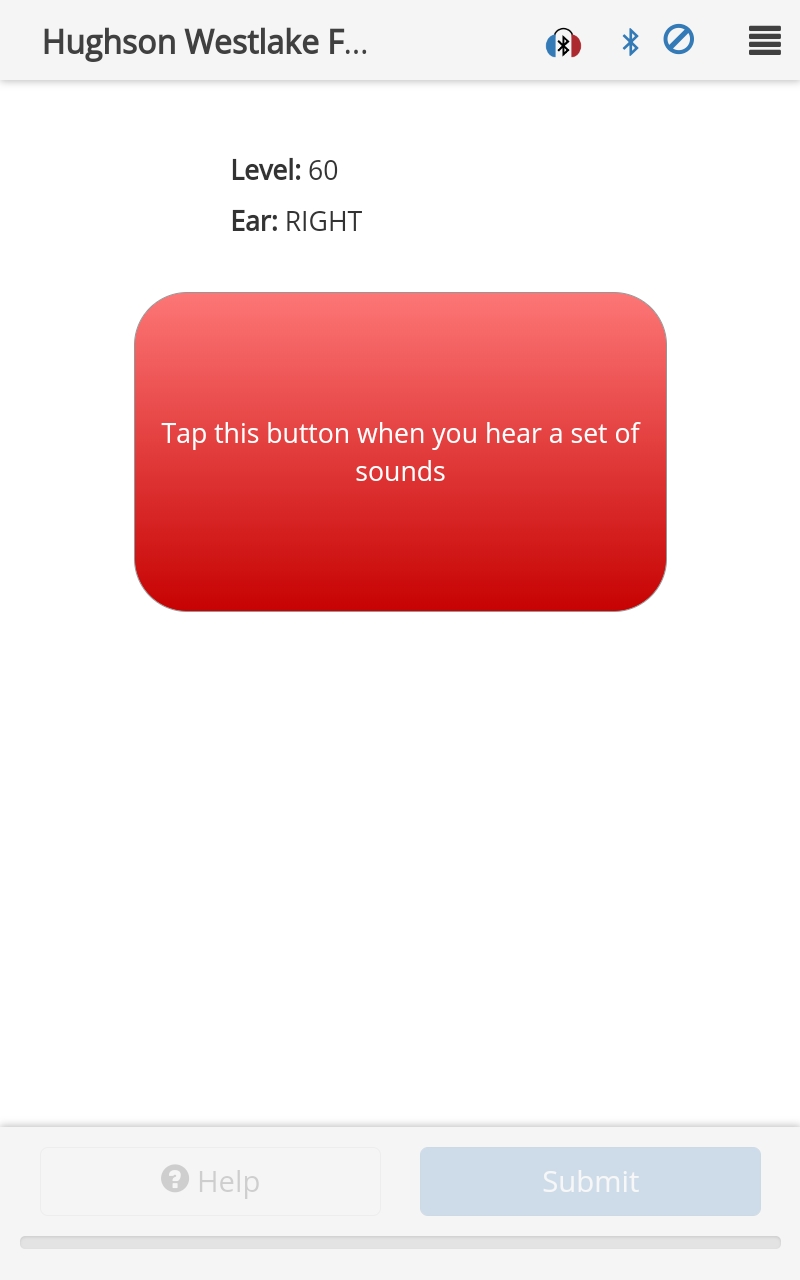The width and height of the screenshot is (800, 1280).
Task: Submit the test response
Action: pyautogui.click(x=590, y=1181)
